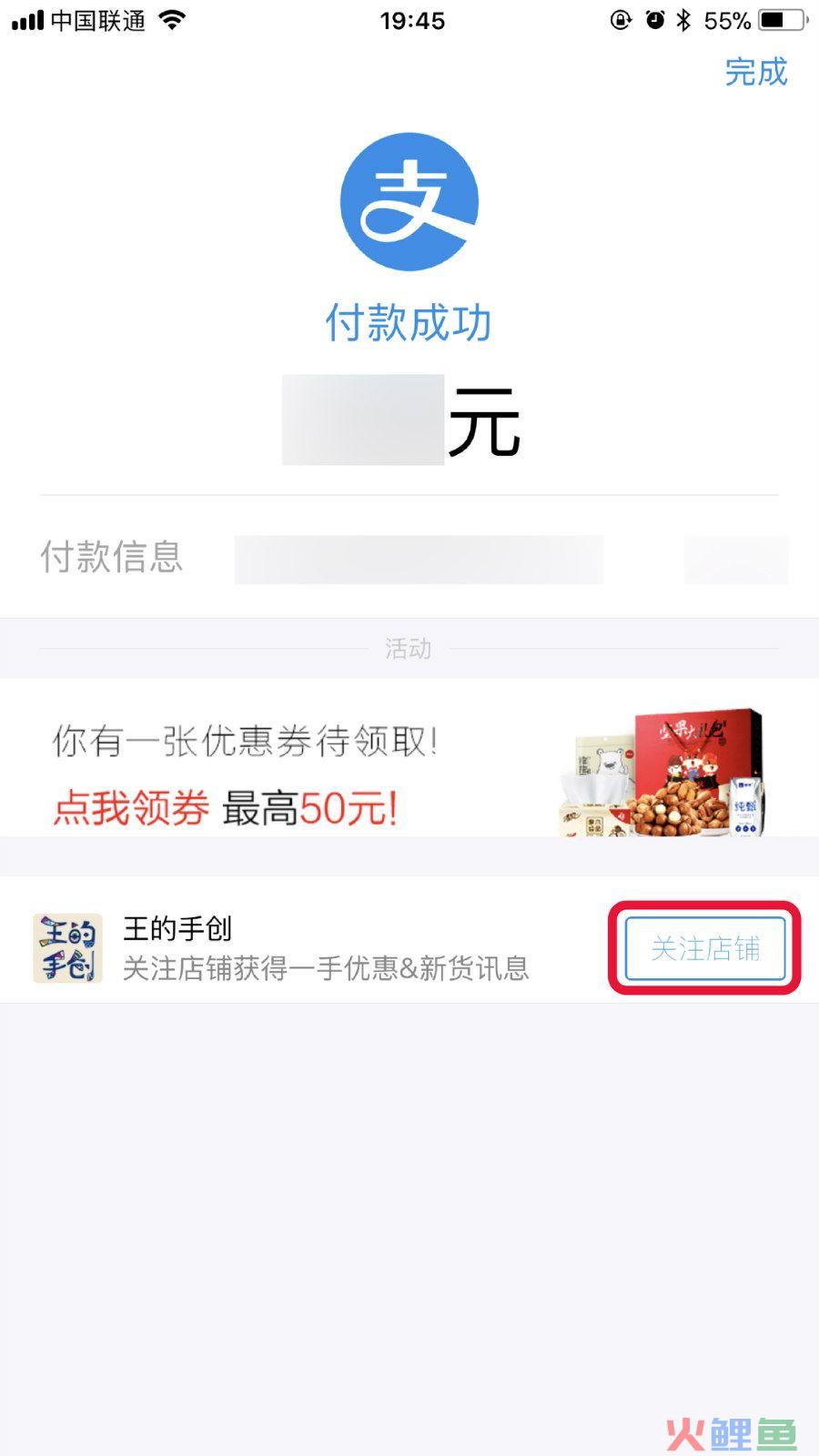Tap '你有一张优惠券待领取' promotion text
Viewport: 819px width, 1456px height.
tap(246, 742)
